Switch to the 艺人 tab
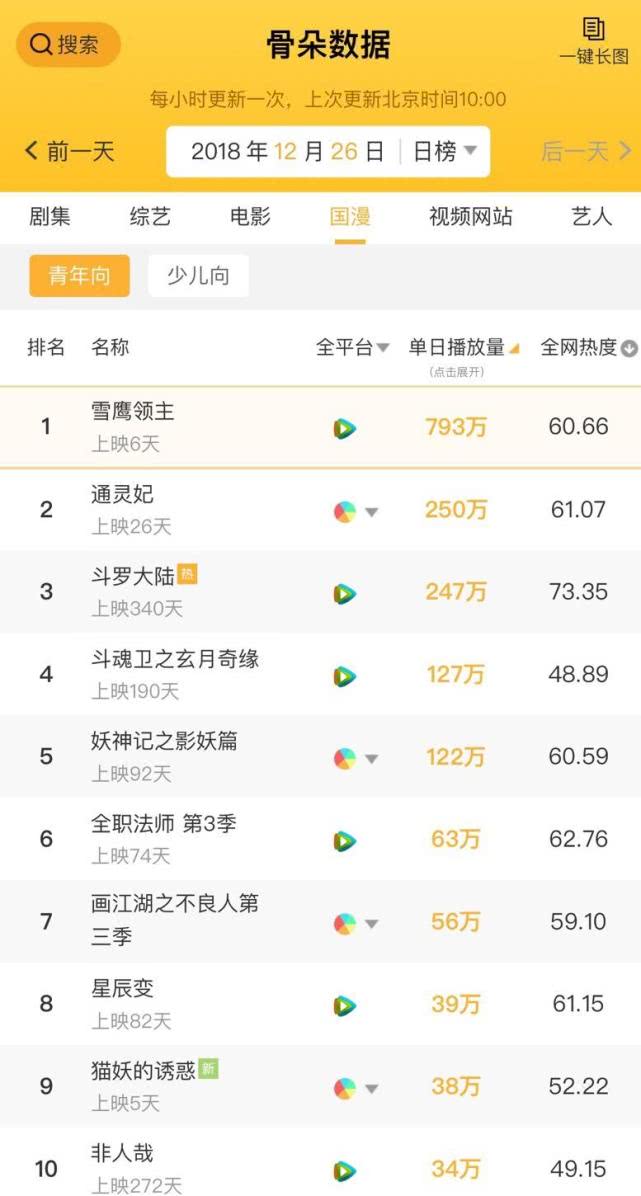Screen dimensions: 641x1196 tap(591, 216)
